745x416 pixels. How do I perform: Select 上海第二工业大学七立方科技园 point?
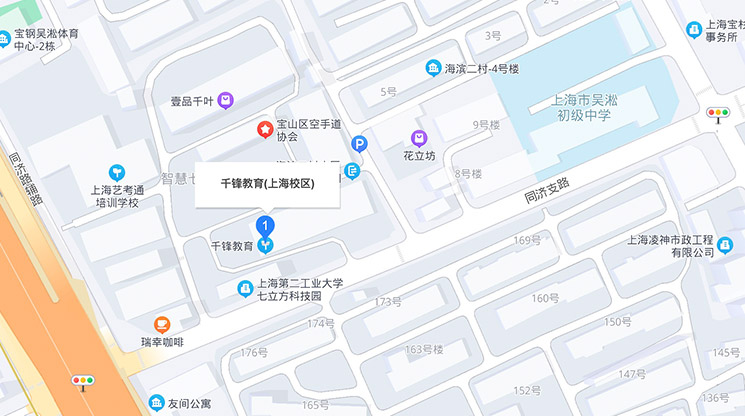(244, 289)
